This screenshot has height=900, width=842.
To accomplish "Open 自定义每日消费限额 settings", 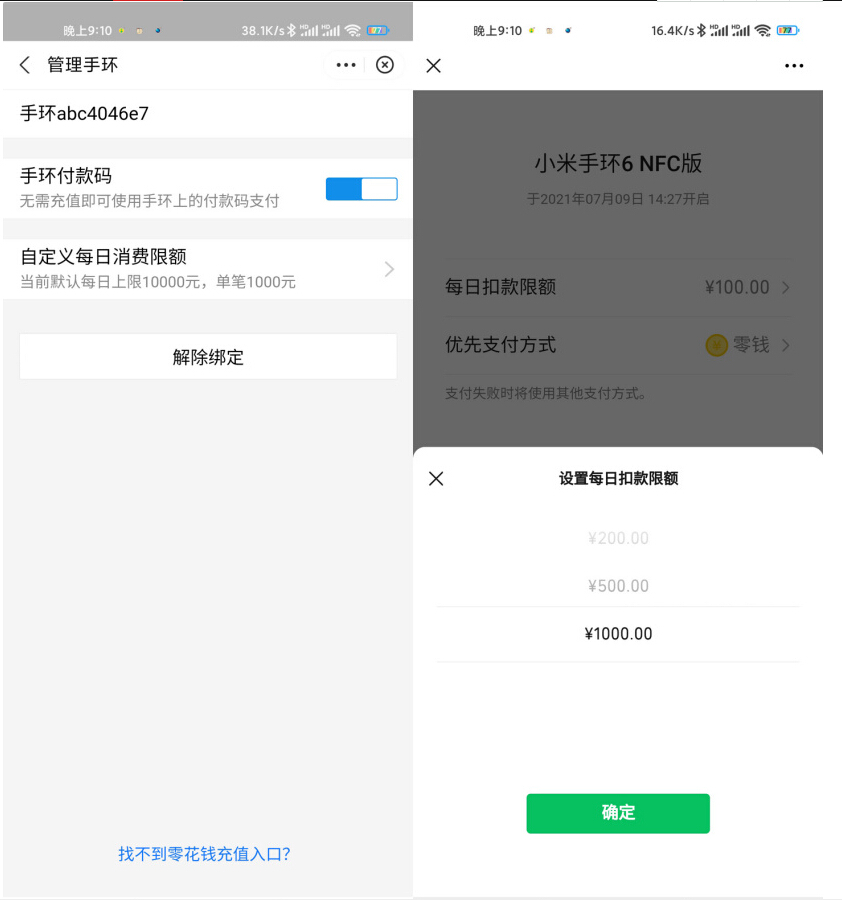I will click(x=207, y=269).
